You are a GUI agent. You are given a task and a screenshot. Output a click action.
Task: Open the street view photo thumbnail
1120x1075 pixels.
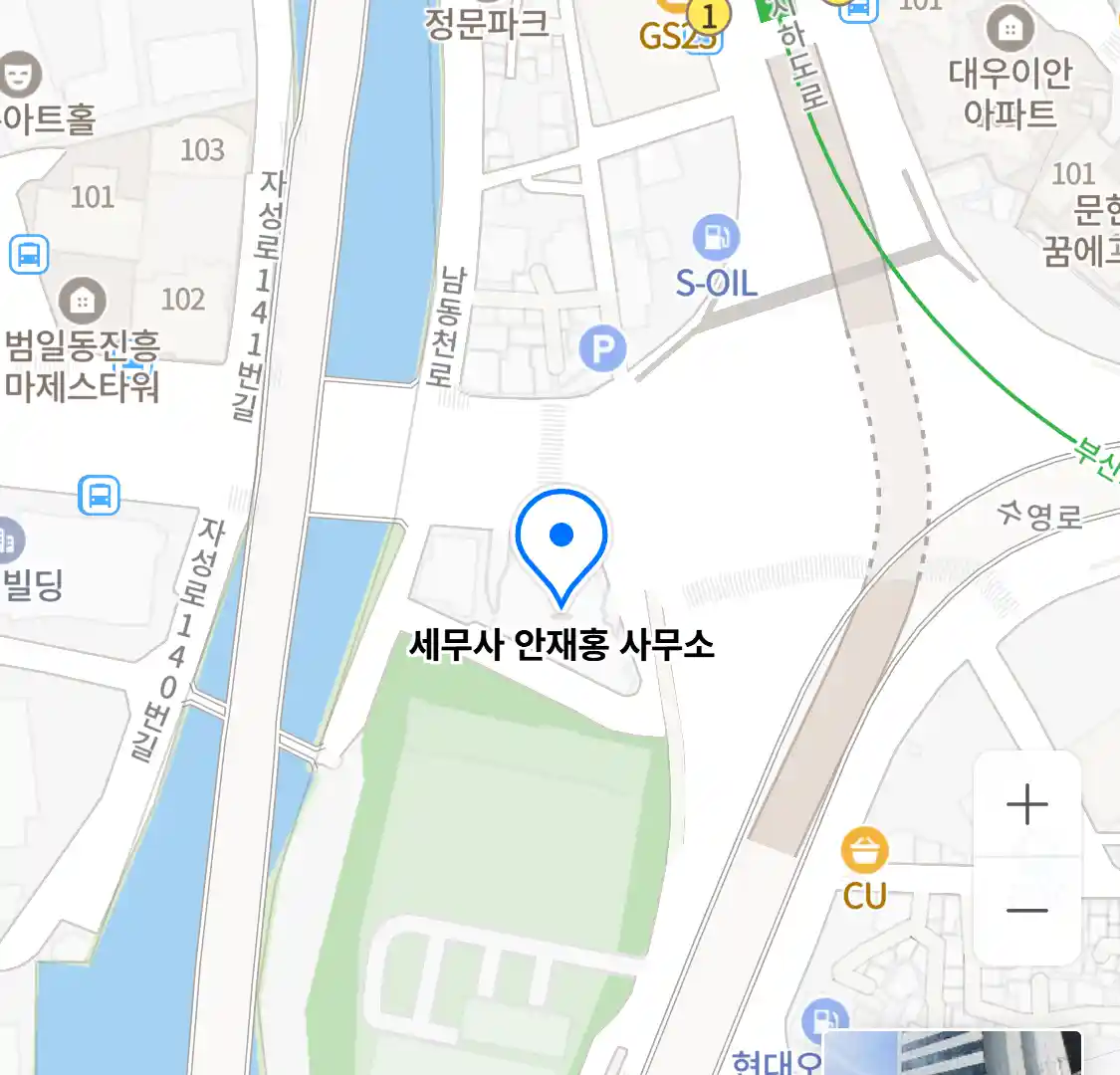953,1053
